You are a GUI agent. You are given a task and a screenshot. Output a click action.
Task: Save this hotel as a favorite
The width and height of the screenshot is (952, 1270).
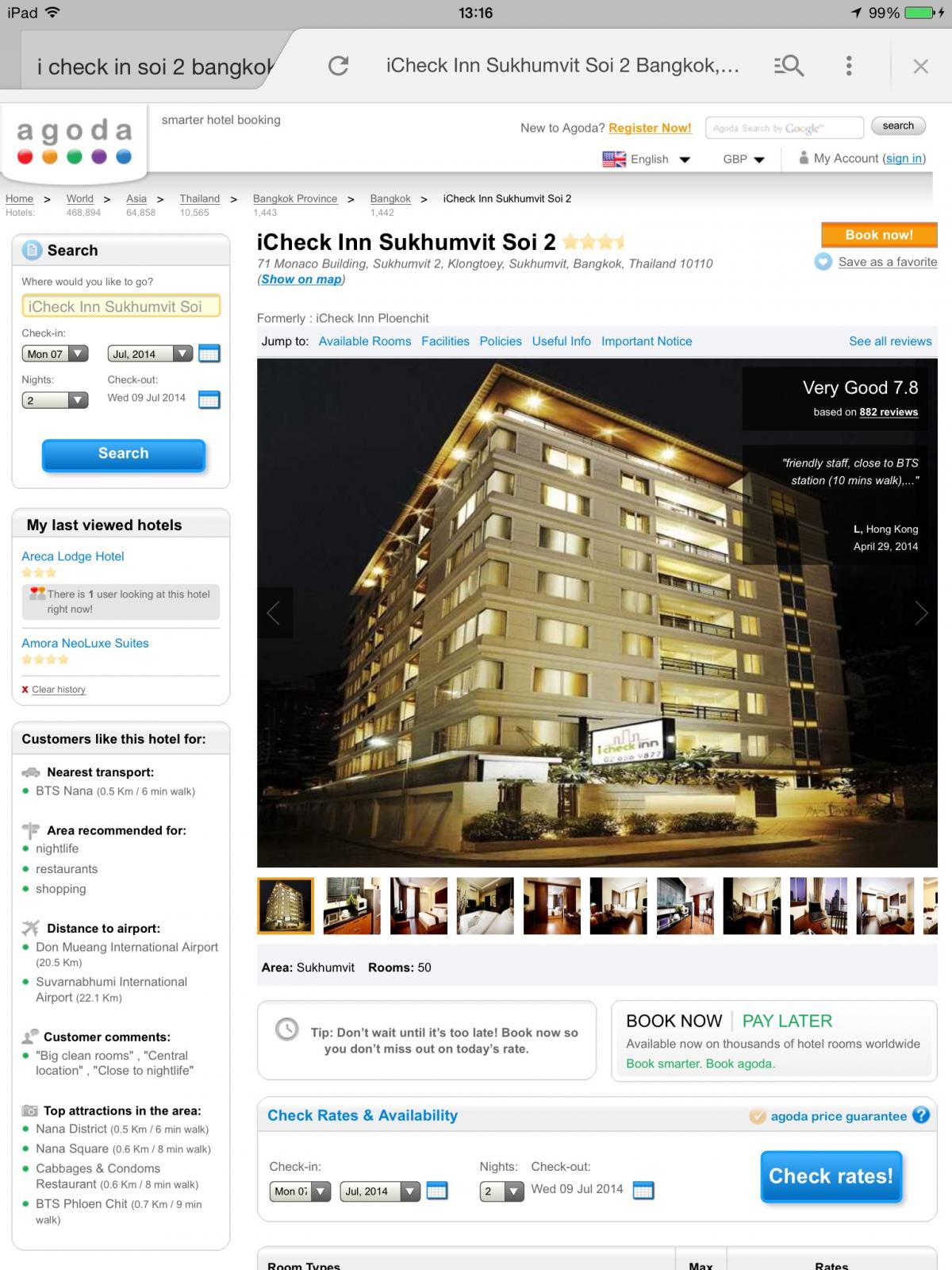pyautogui.click(x=887, y=262)
